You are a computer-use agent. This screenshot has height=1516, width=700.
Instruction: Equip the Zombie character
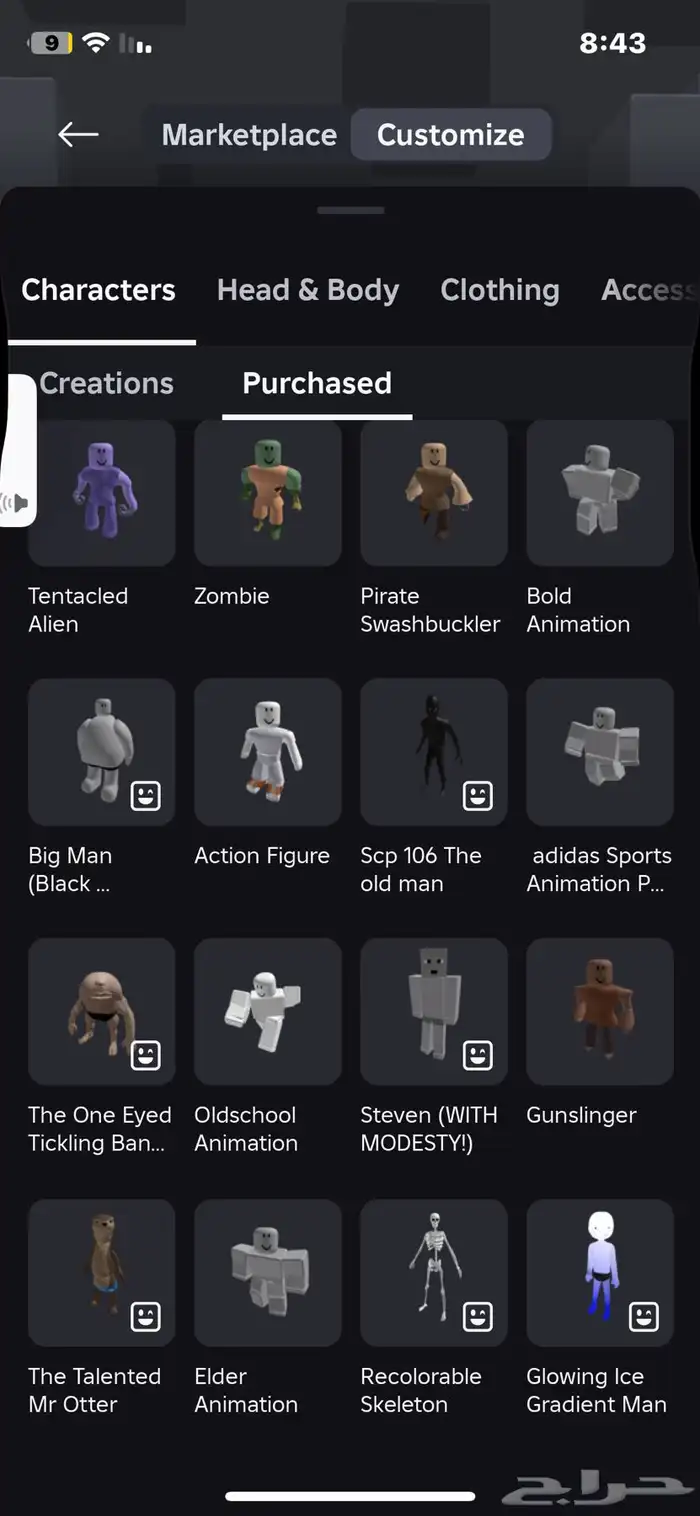[x=267, y=493]
